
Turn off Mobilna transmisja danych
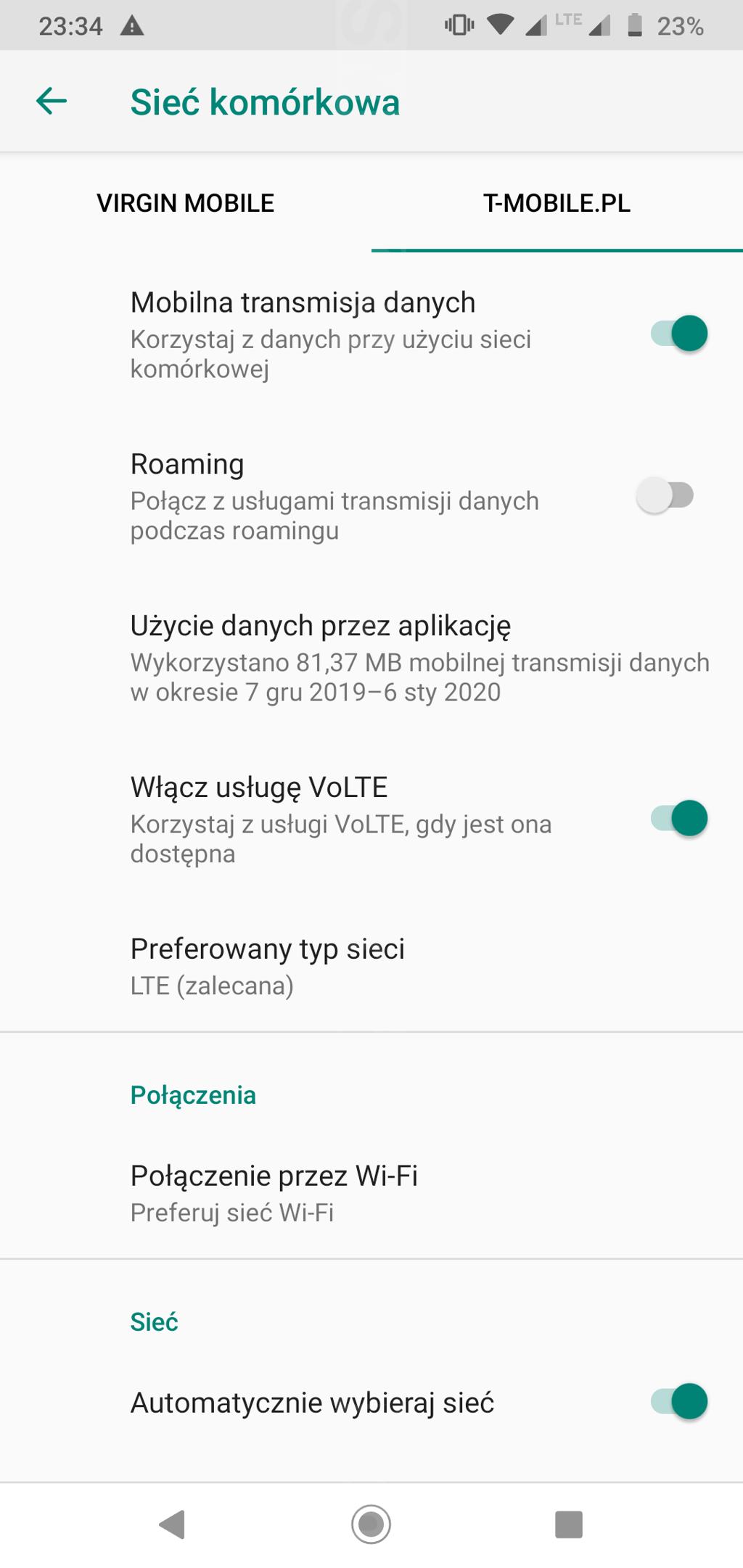tap(679, 334)
